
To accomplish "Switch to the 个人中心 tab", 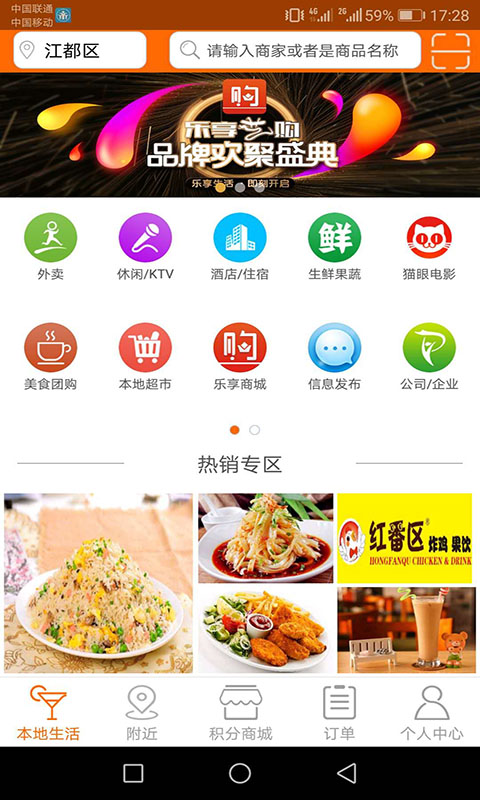I will pyautogui.click(x=432, y=713).
